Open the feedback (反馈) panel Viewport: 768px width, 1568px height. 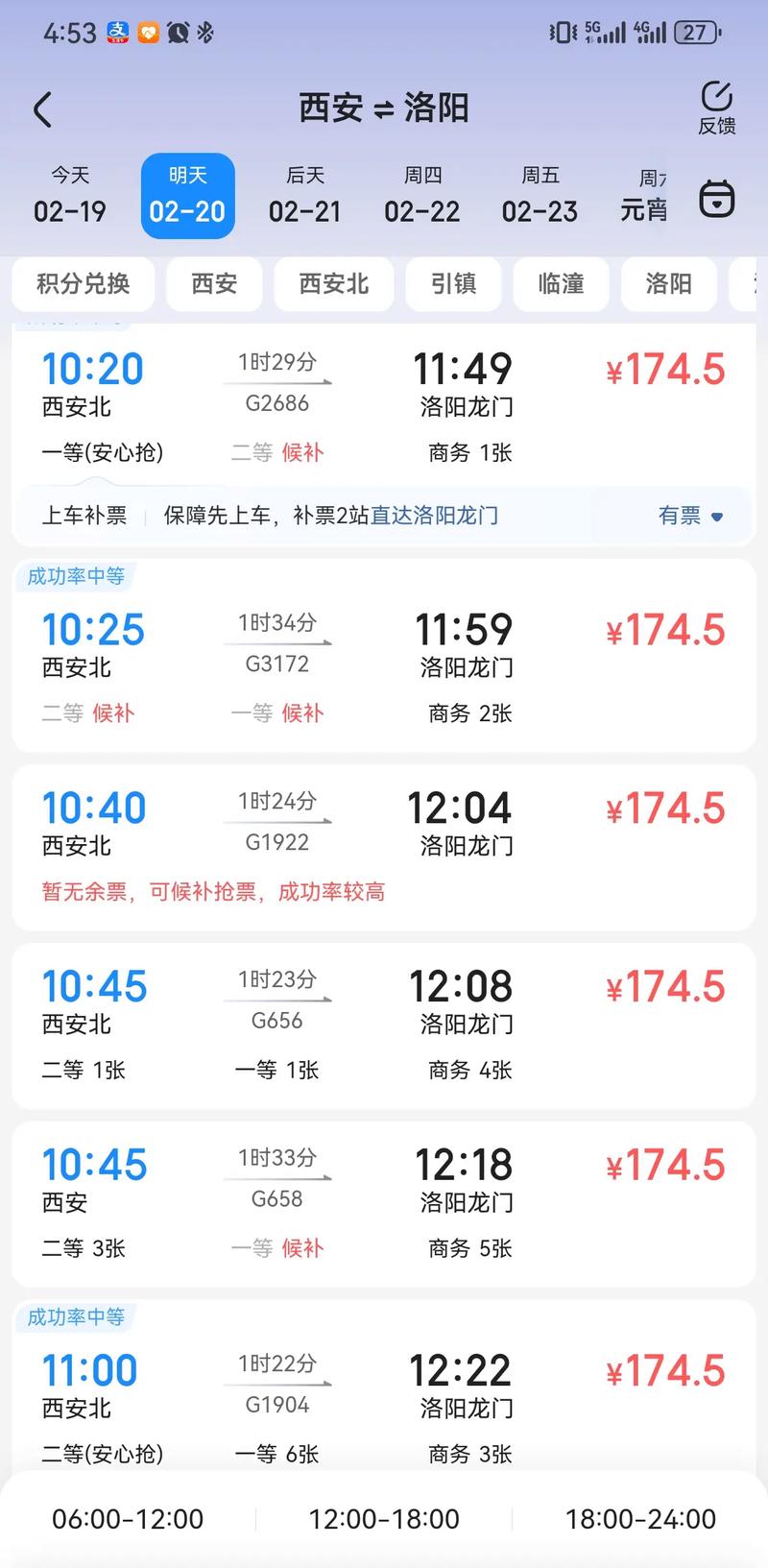(x=715, y=109)
